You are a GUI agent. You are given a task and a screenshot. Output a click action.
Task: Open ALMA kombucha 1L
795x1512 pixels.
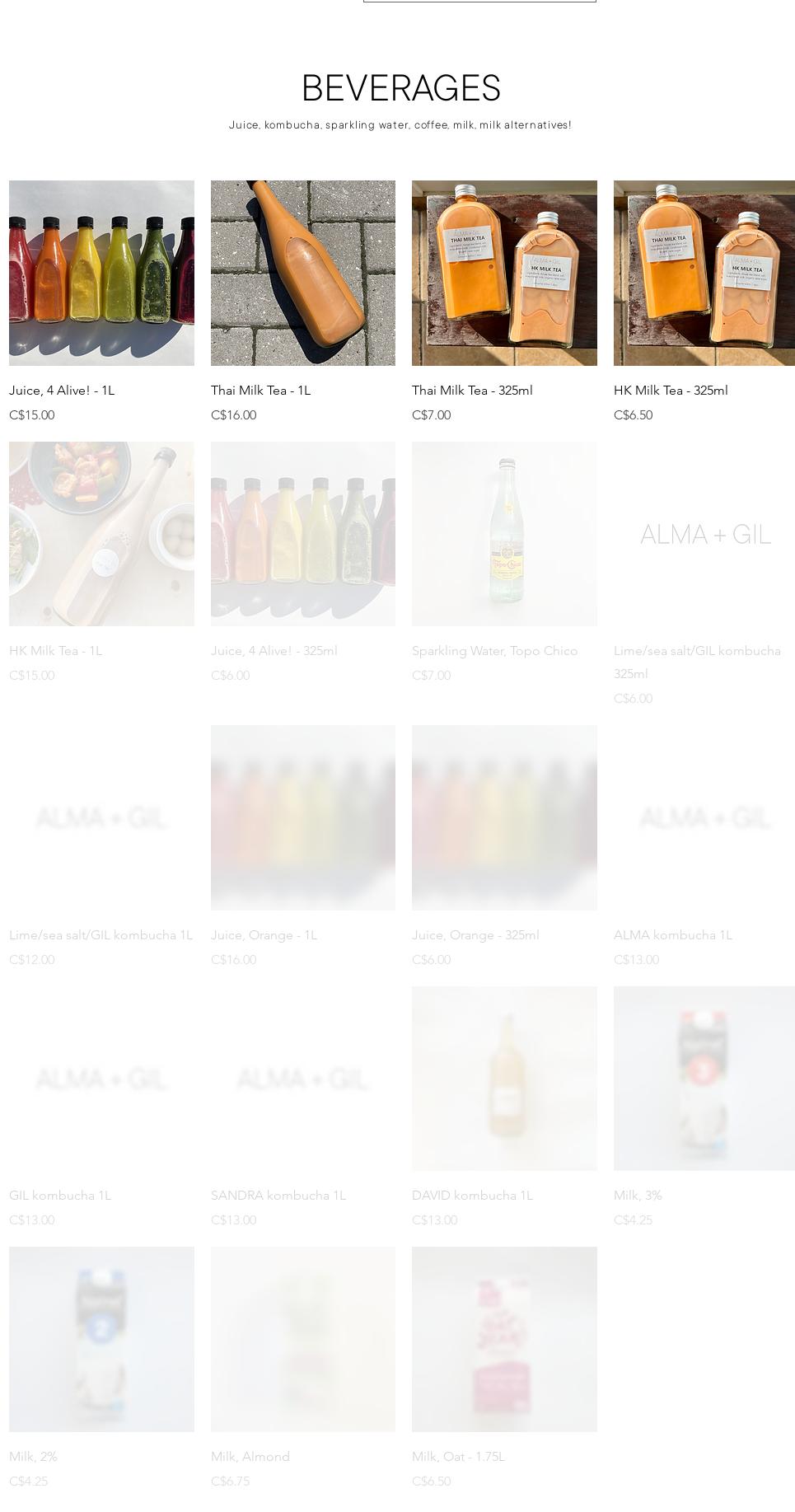704,817
